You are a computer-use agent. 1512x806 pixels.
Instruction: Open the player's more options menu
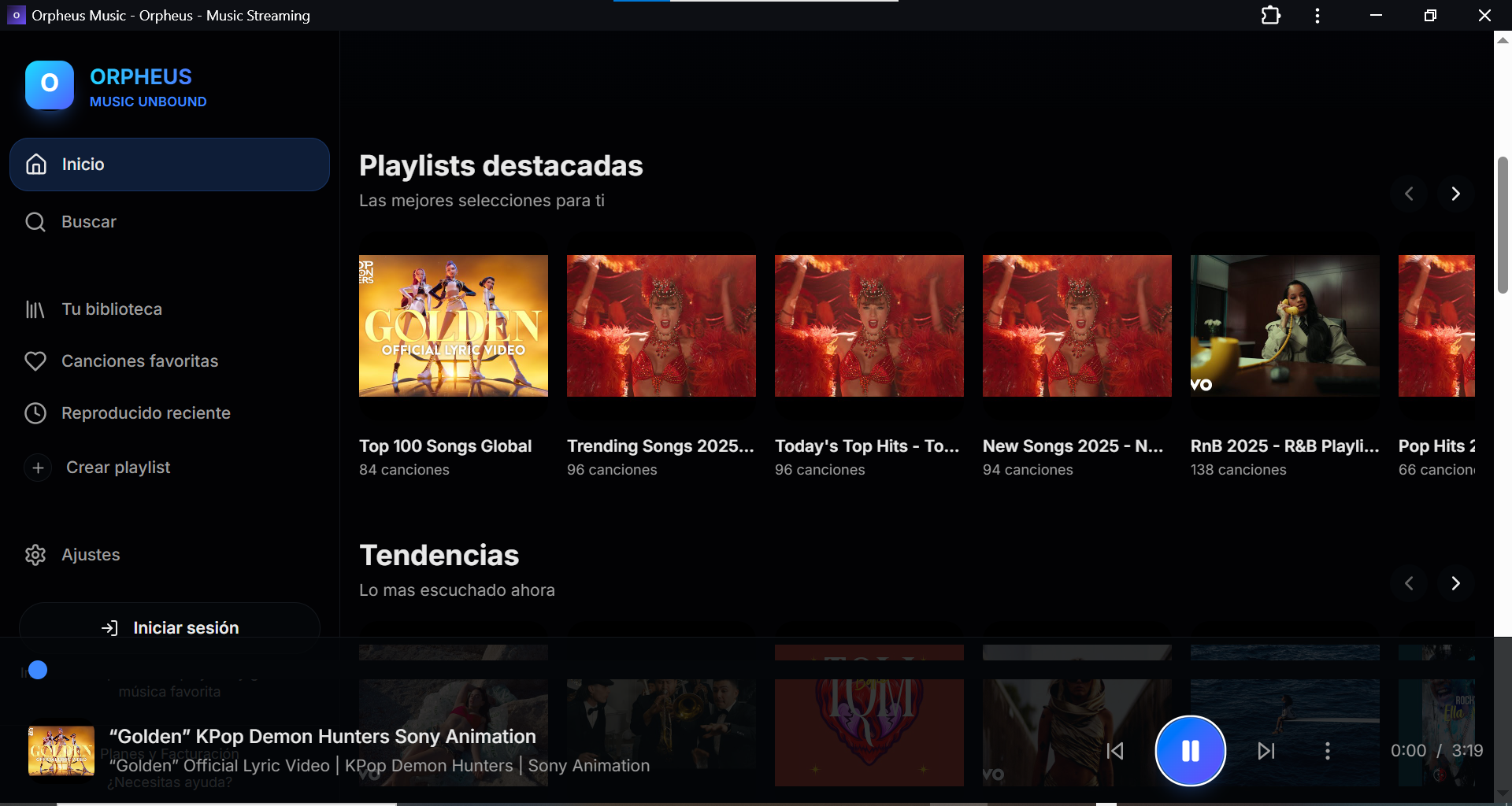pyautogui.click(x=1327, y=751)
